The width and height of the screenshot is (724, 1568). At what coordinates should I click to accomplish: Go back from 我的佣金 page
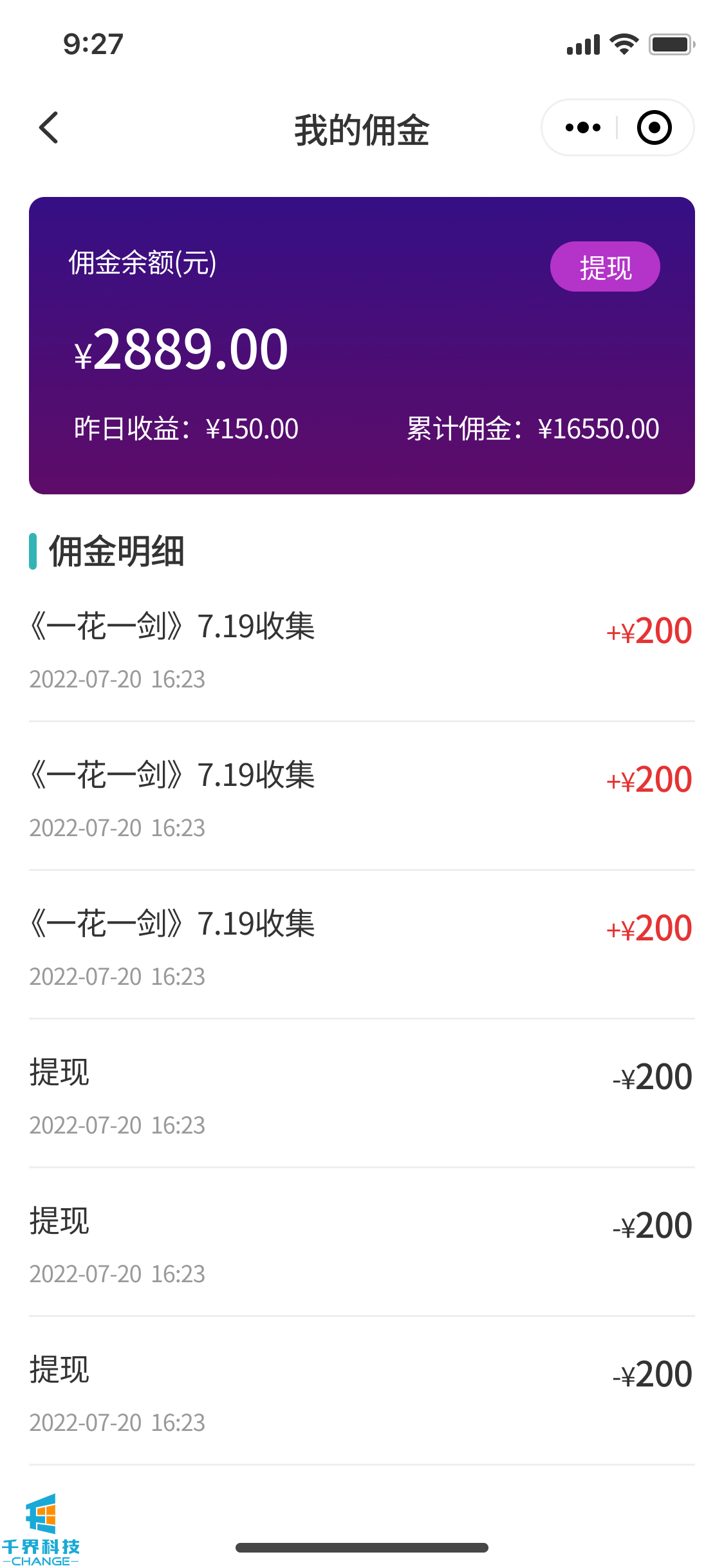click(49, 127)
